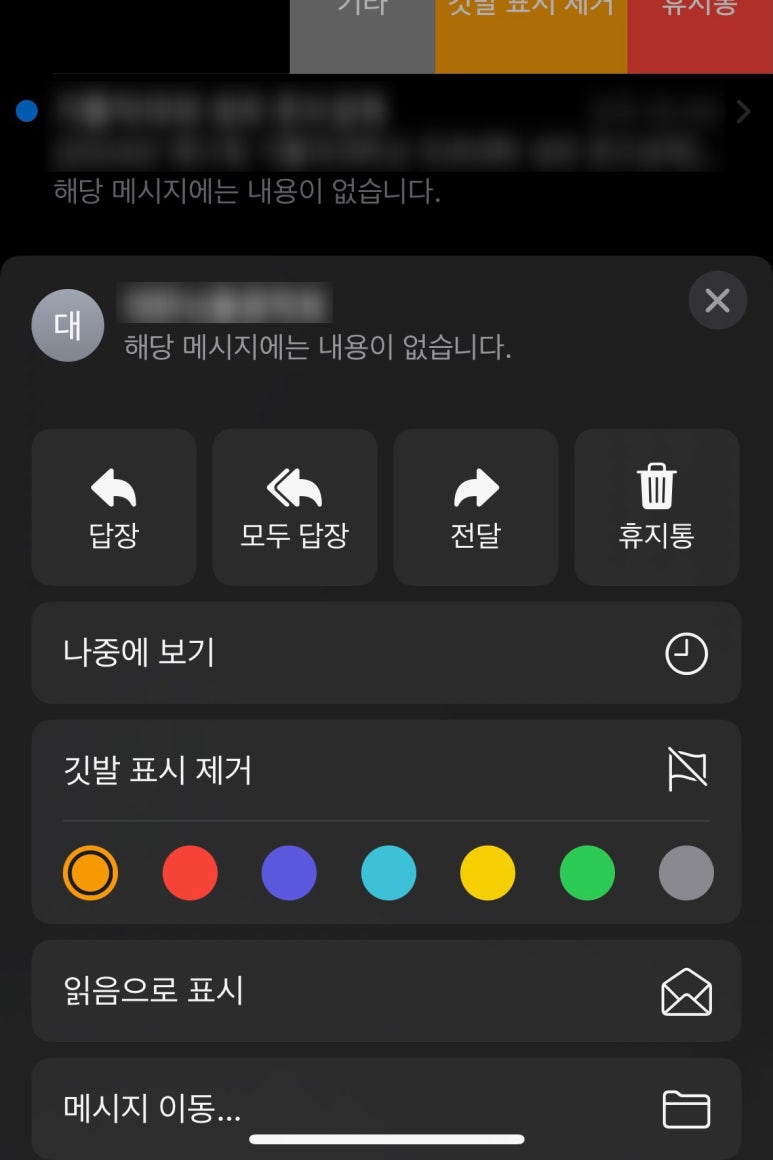Switch flag to gray color
This screenshot has width=773, height=1160.
coord(686,873)
